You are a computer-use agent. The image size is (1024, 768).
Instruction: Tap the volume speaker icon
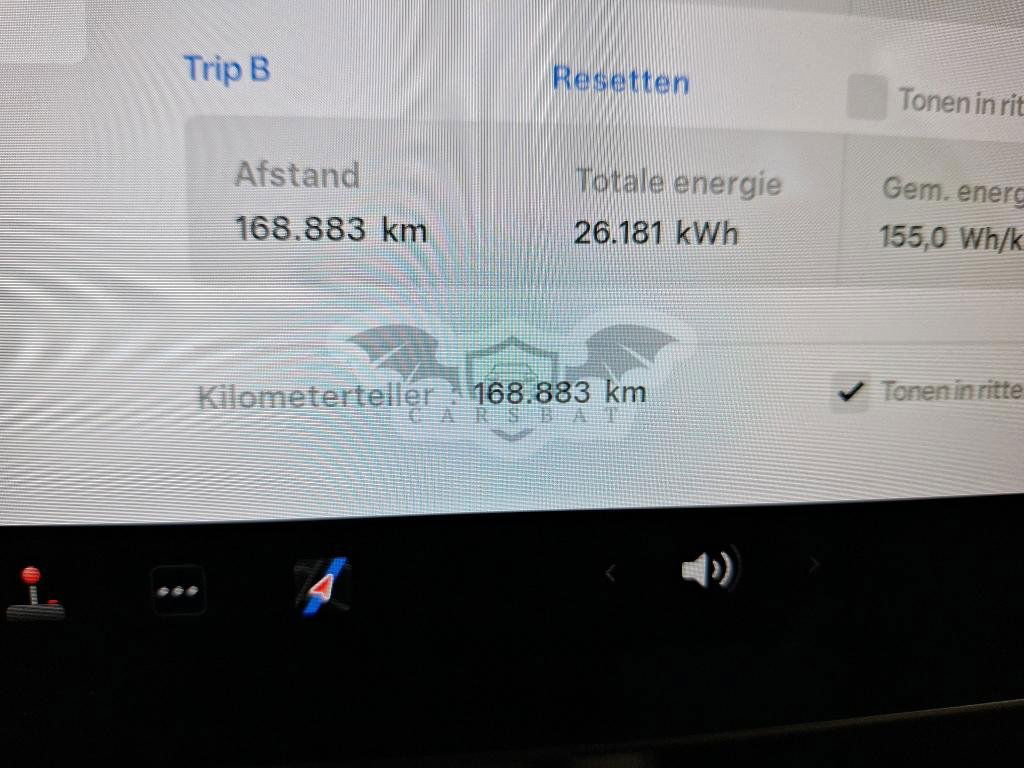pos(708,571)
